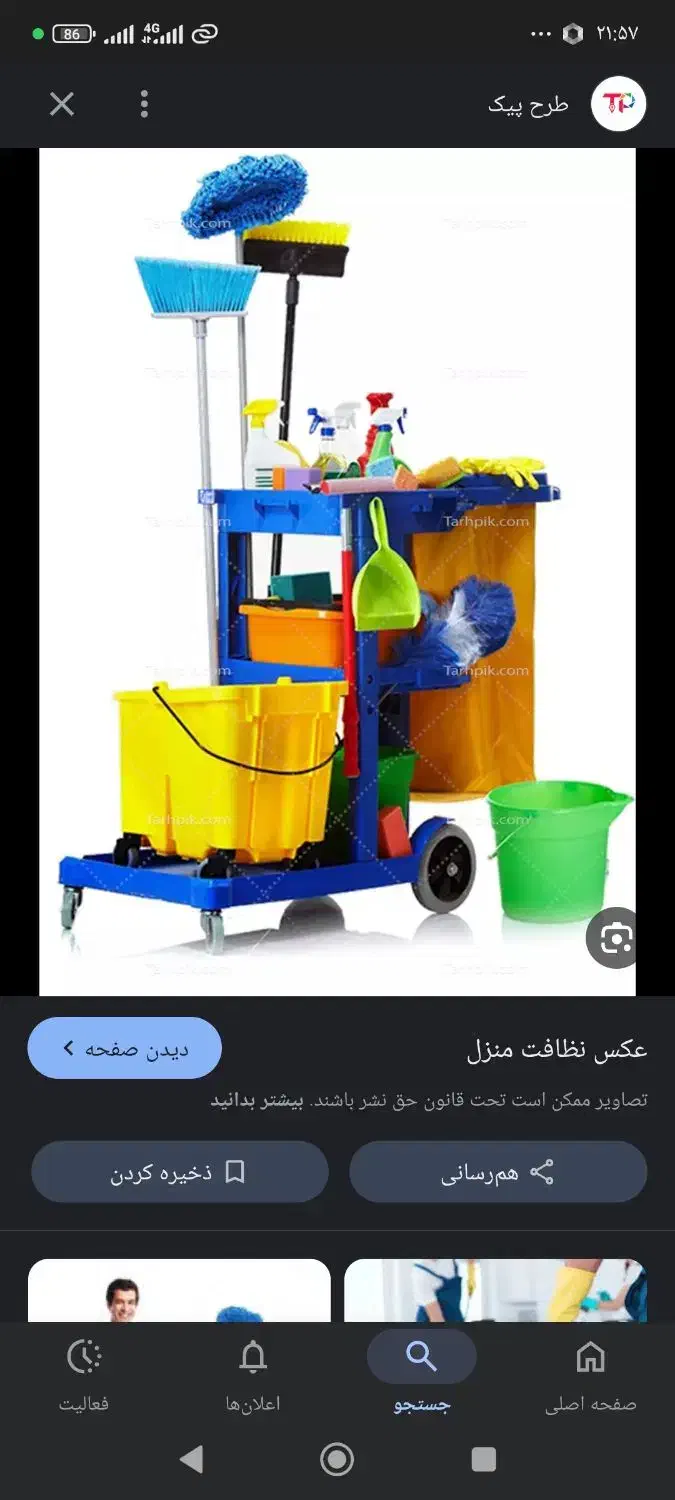Select the جستجو search tab
Screen dimensions: 675x1500
(421, 1376)
